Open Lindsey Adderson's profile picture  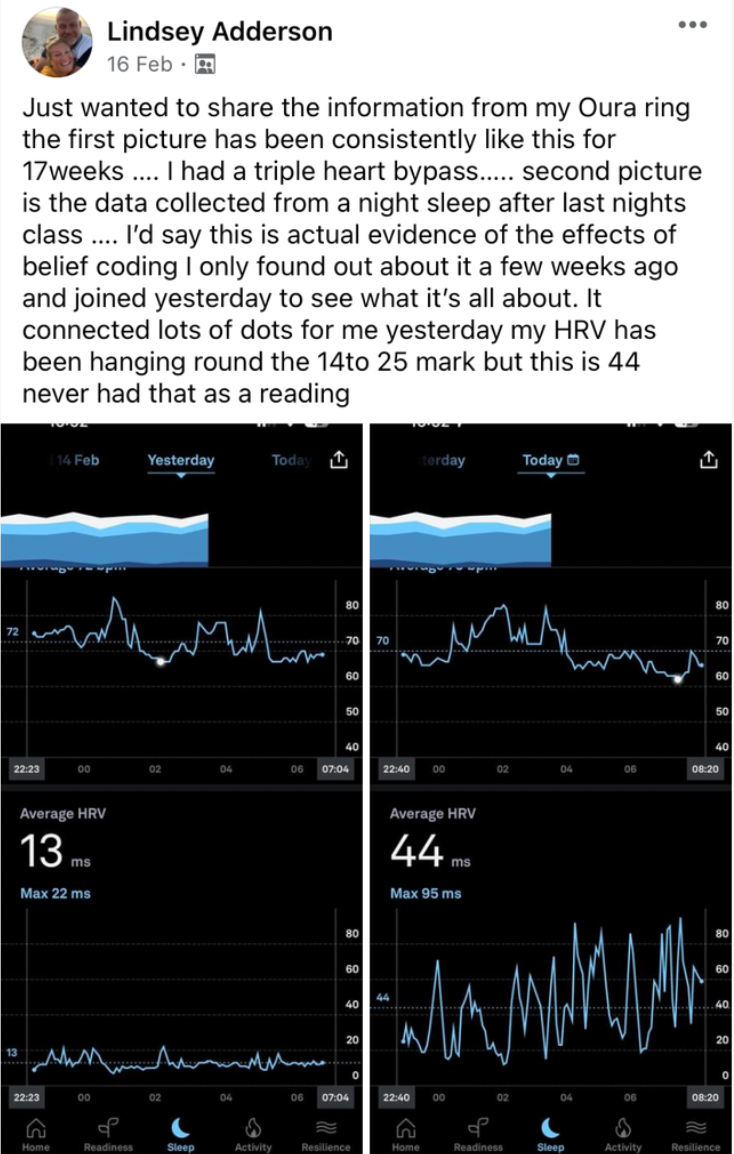[56, 43]
